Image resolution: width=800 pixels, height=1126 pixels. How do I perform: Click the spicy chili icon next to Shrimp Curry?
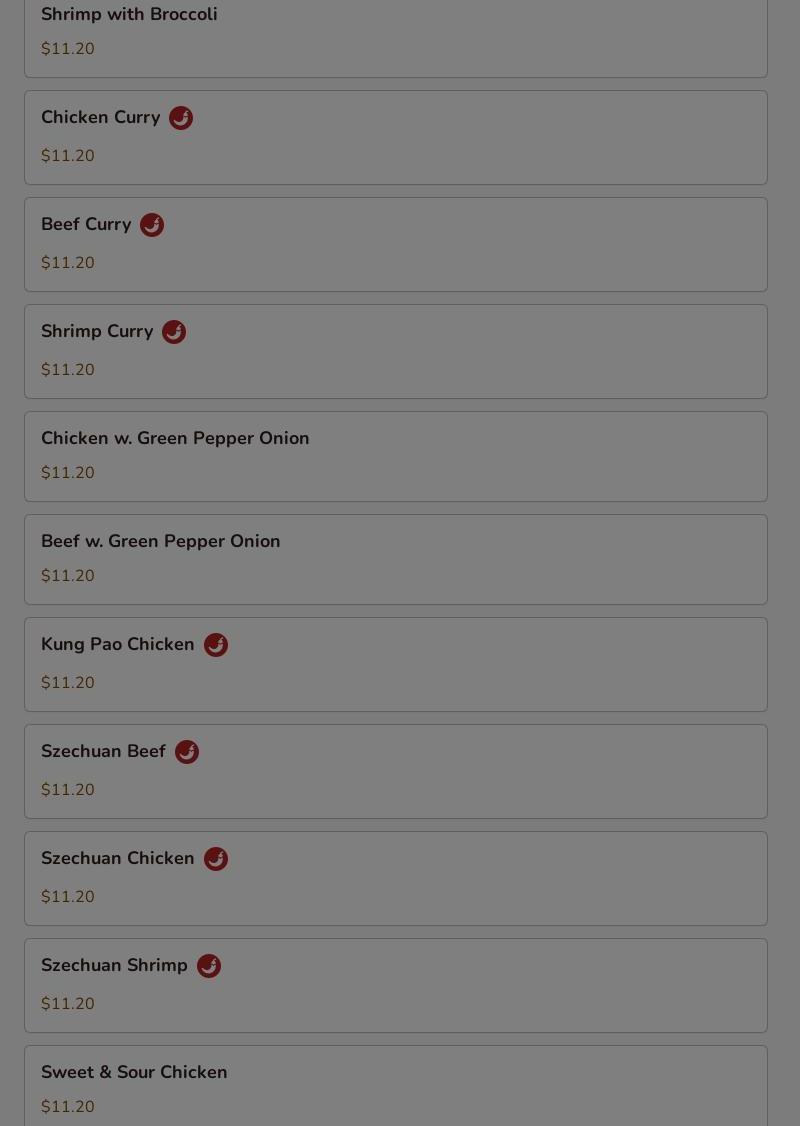click(174, 331)
